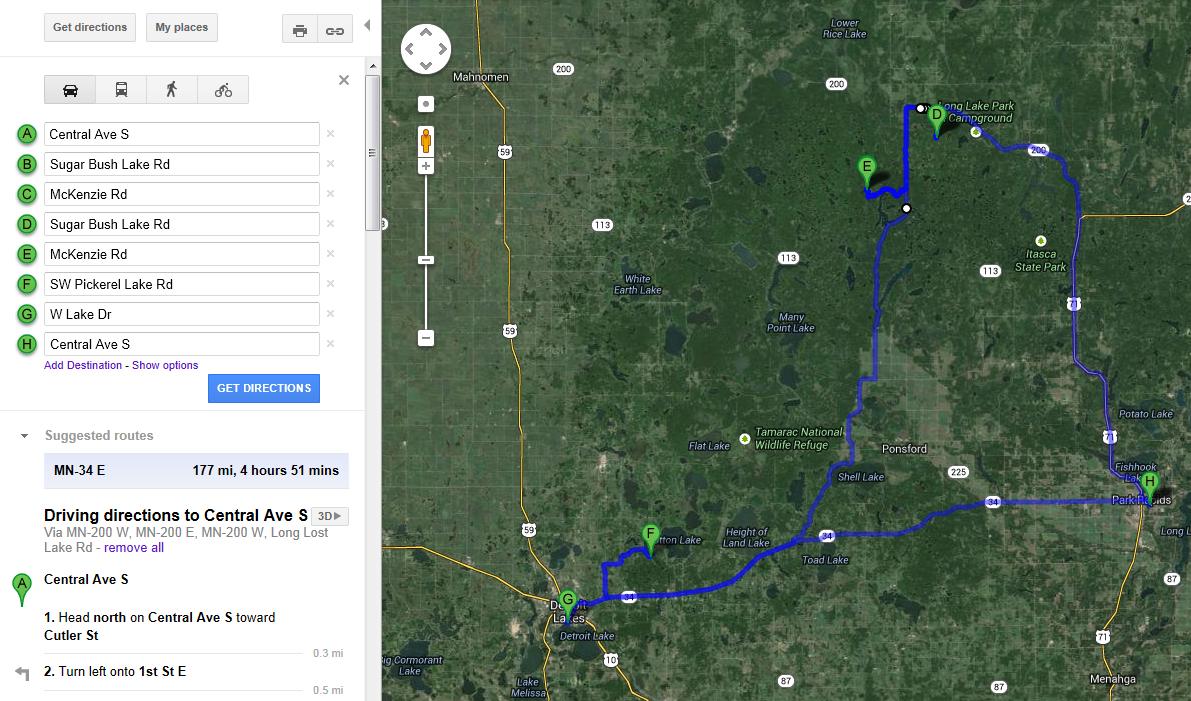Switch to public transit mode
The height and width of the screenshot is (701, 1191).
coord(121,90)
